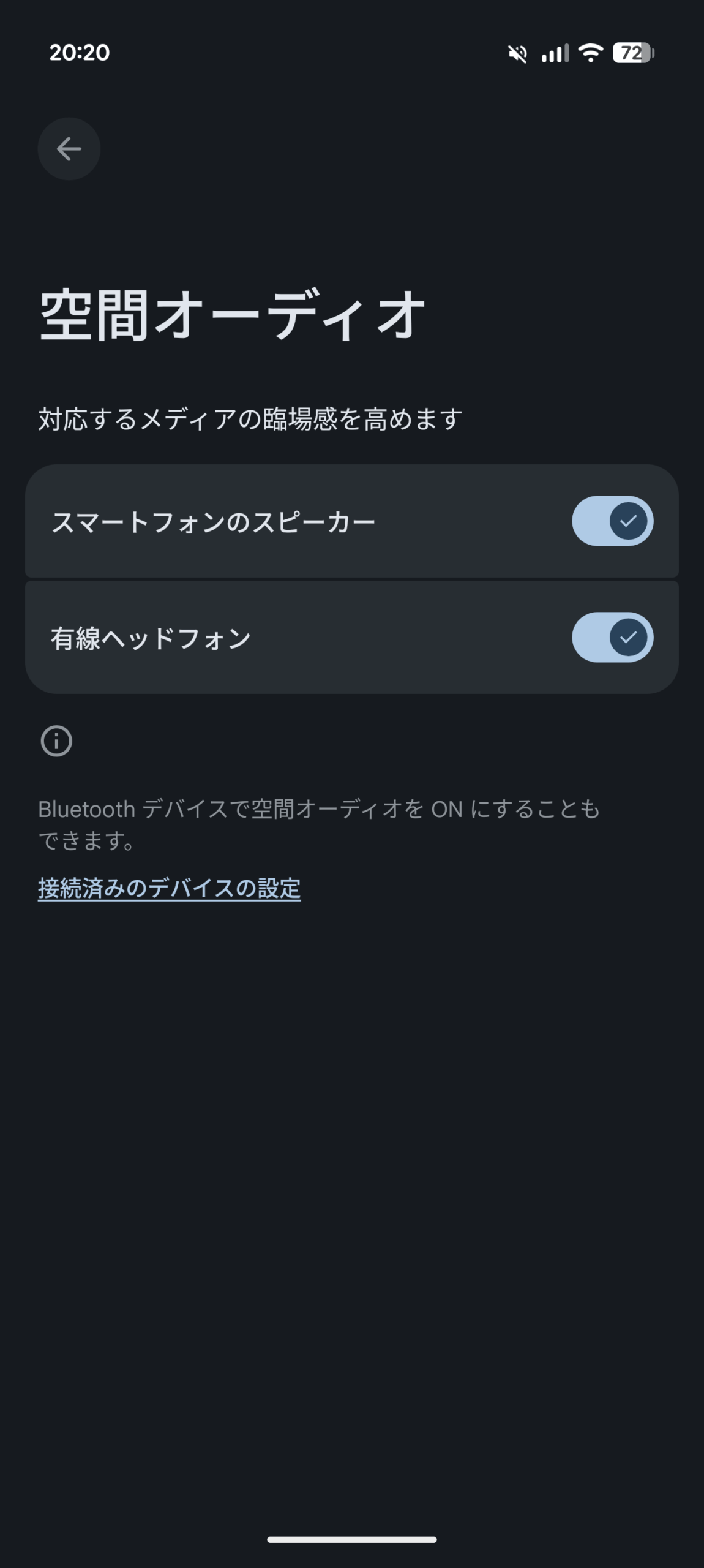Open 接続済みのデバイスの設定 link

(x=170, y=888)
